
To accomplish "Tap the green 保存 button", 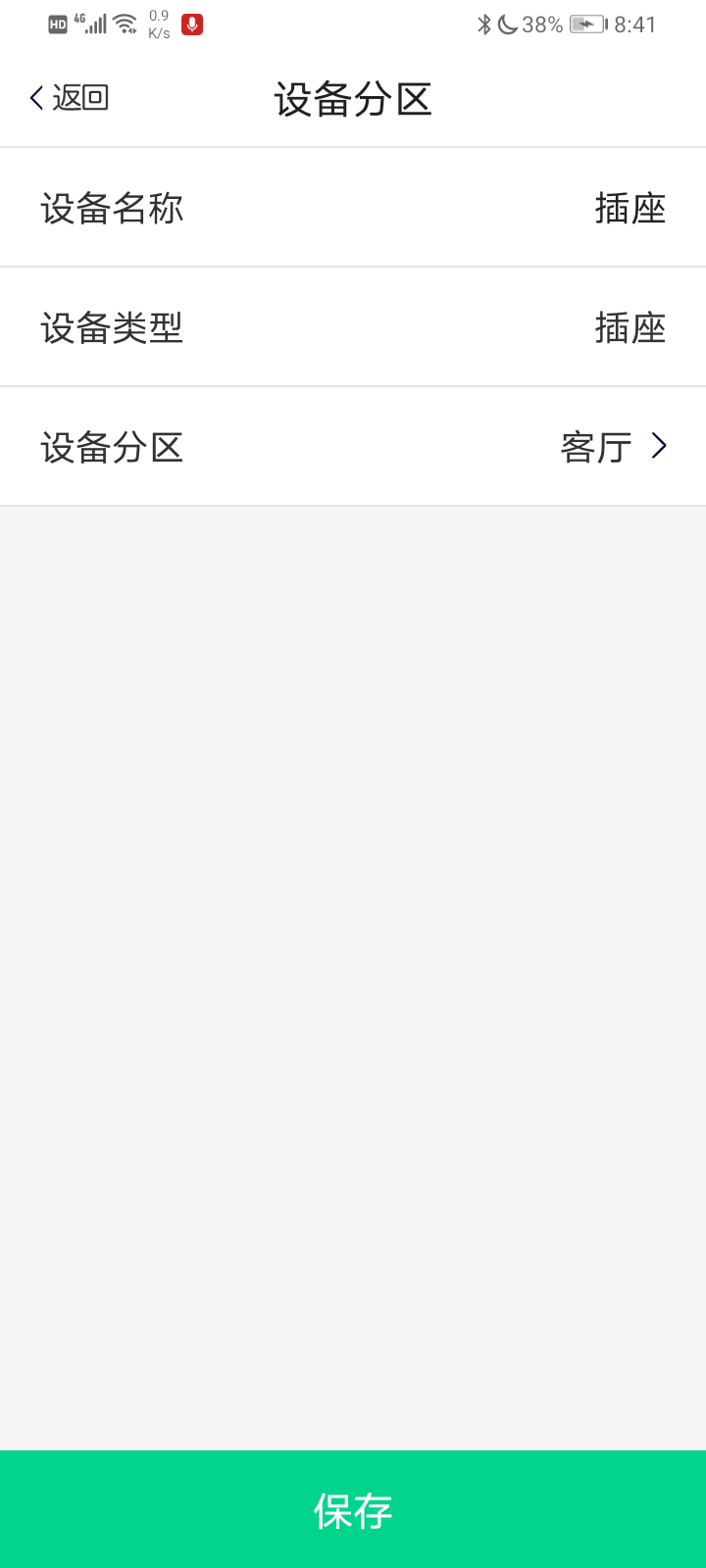I will pyautogui.click(x=353, y=1509).
